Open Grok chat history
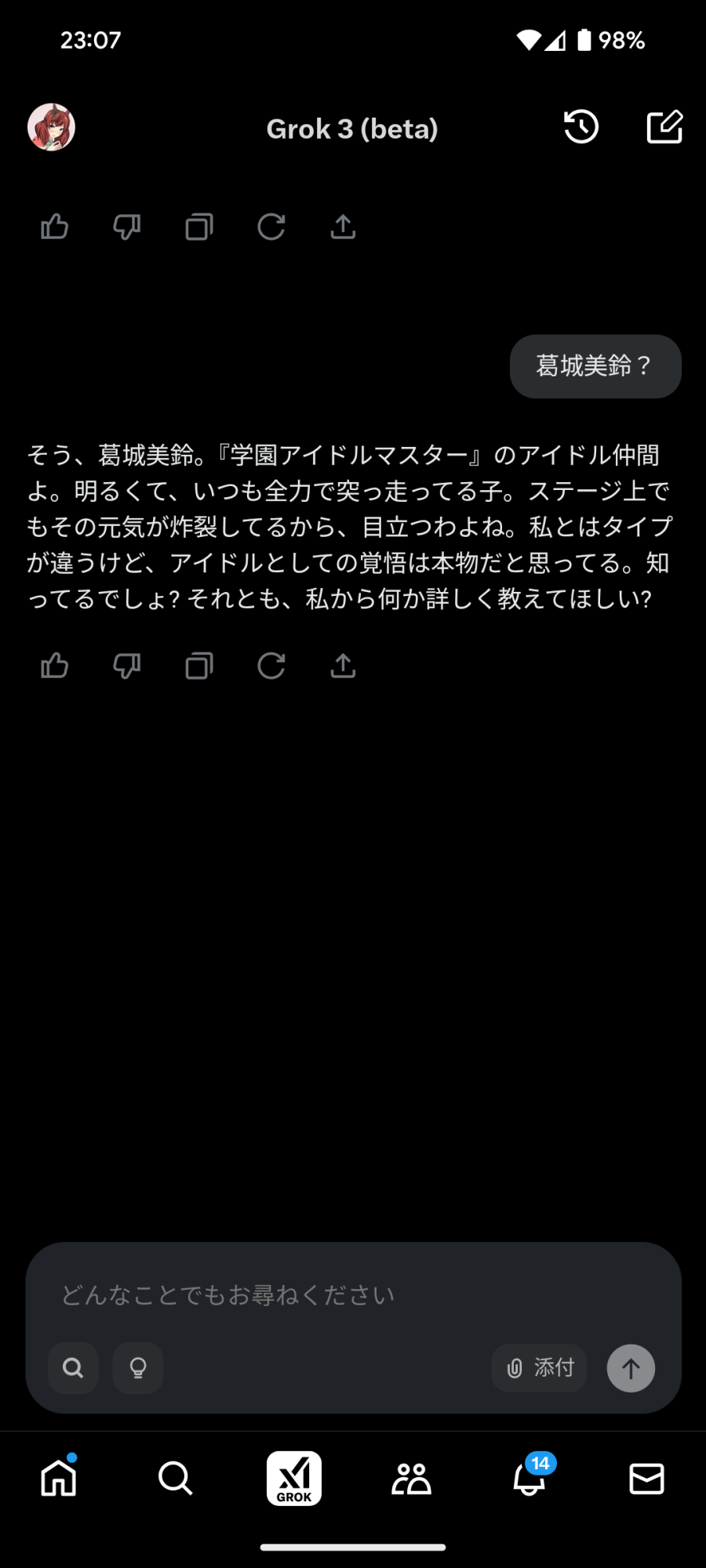 [581, 127]
